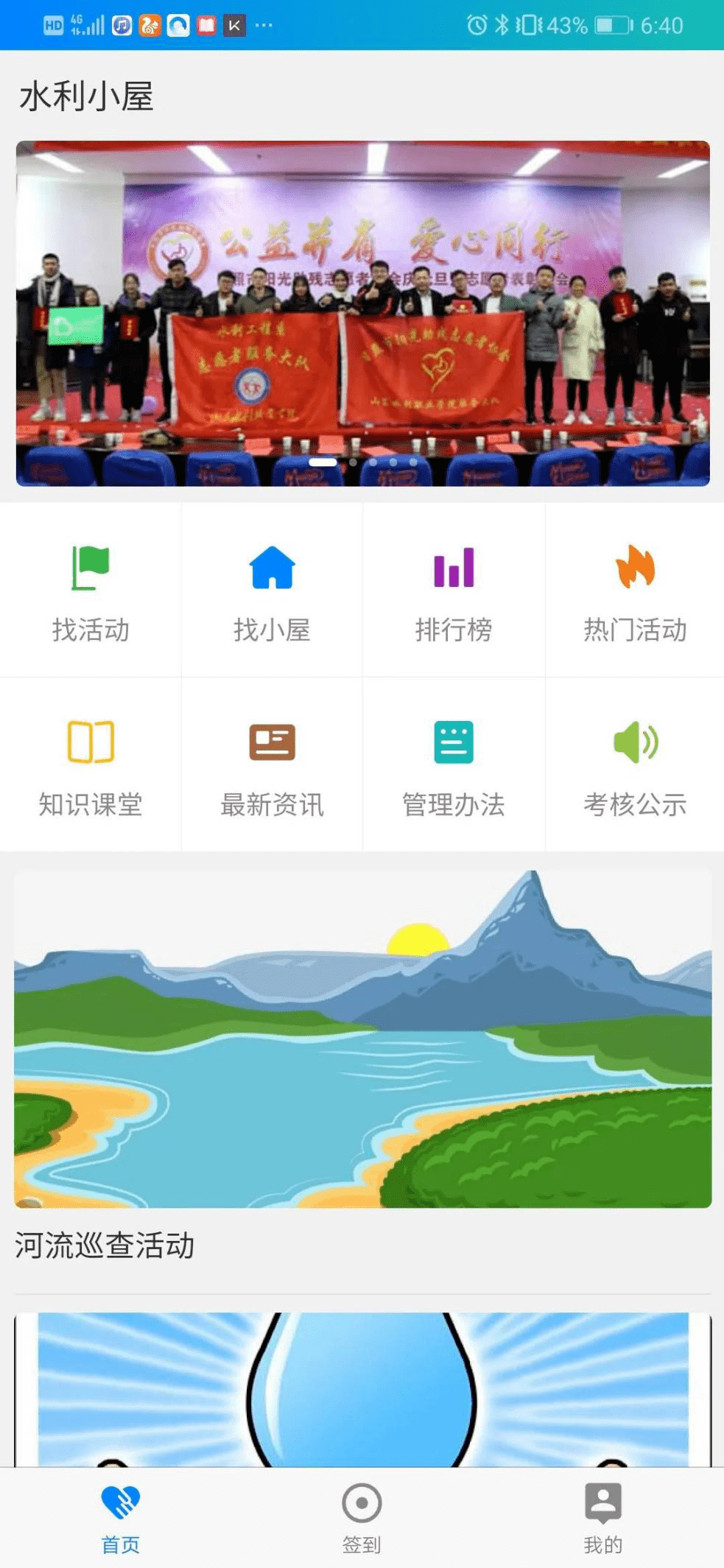Tap the Bluetooth status bar icon

[x=504, y=24]
